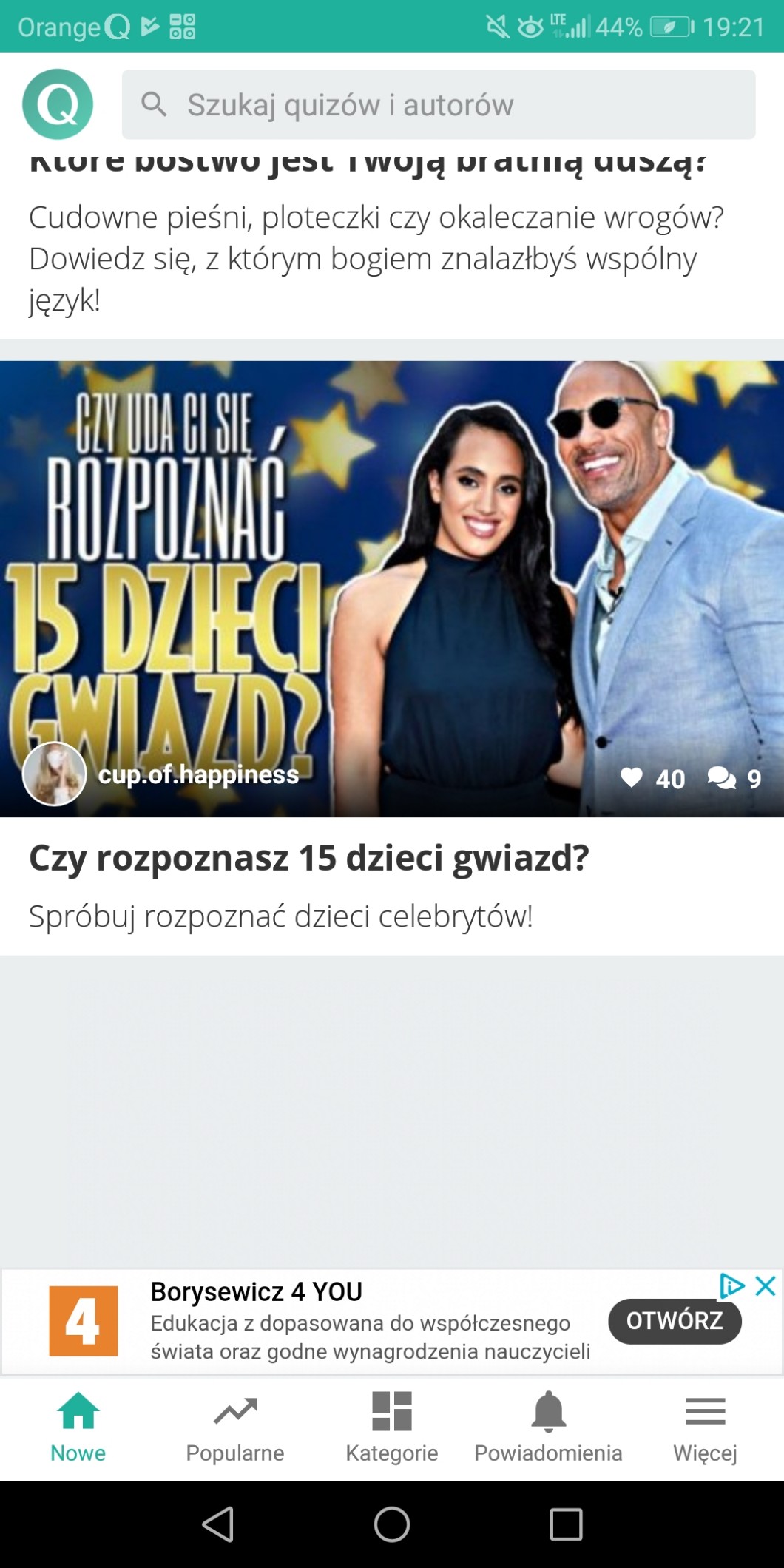
Task: Close the Borysewicz 4 YOU ad
Action: pyautogui.click(x=766, y=1285)
